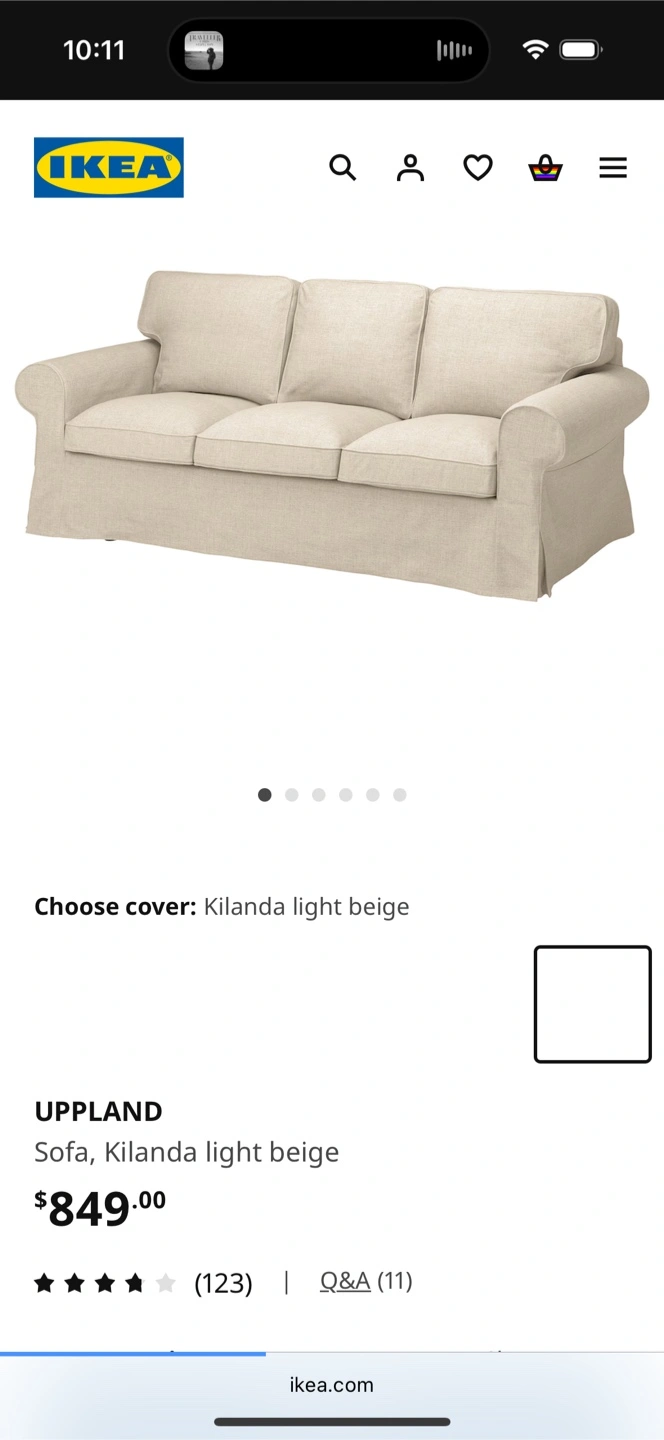Open the hamburger menu

click(613, 168)
